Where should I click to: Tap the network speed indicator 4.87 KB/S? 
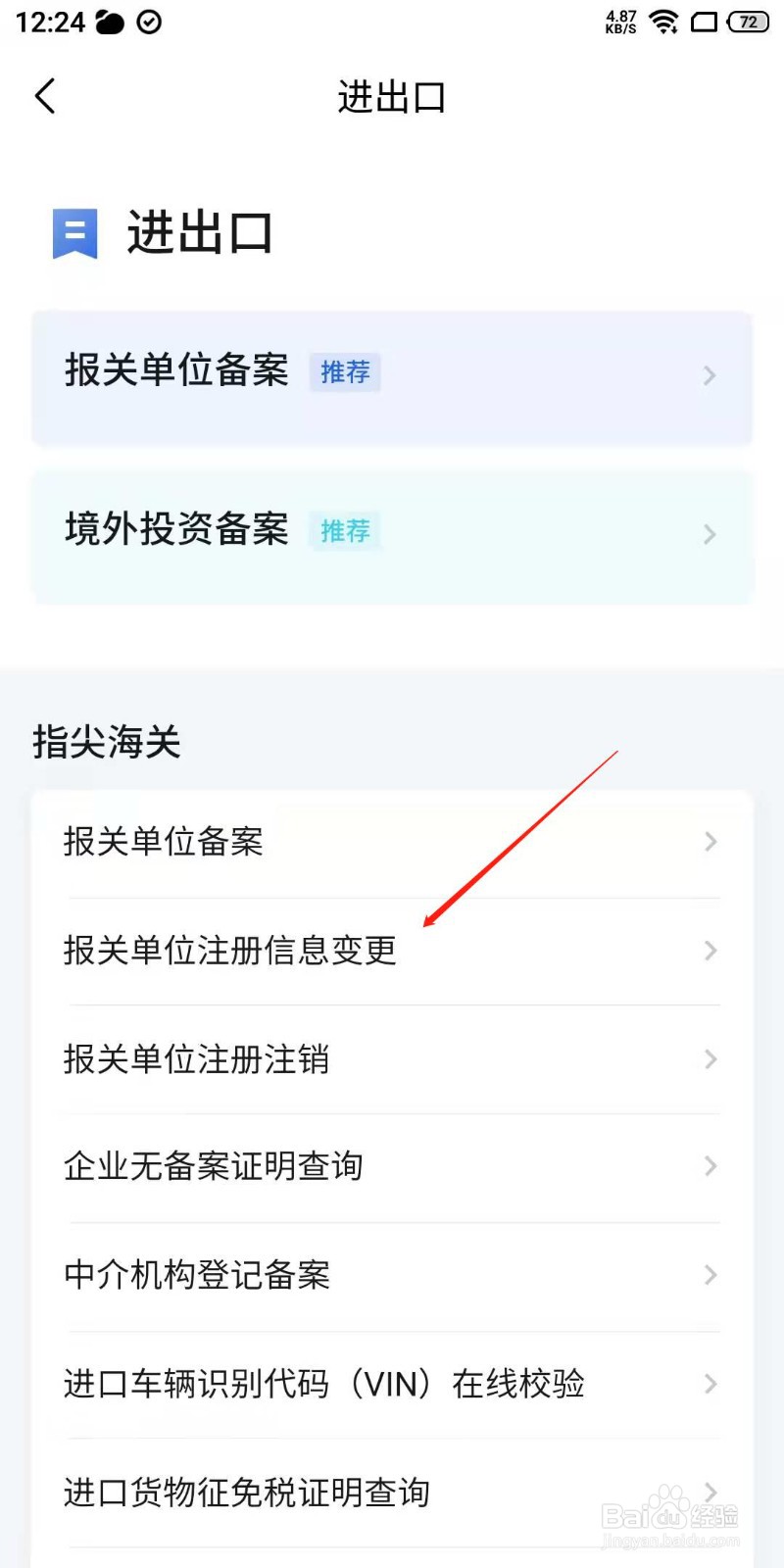click(x=619, y=21)
